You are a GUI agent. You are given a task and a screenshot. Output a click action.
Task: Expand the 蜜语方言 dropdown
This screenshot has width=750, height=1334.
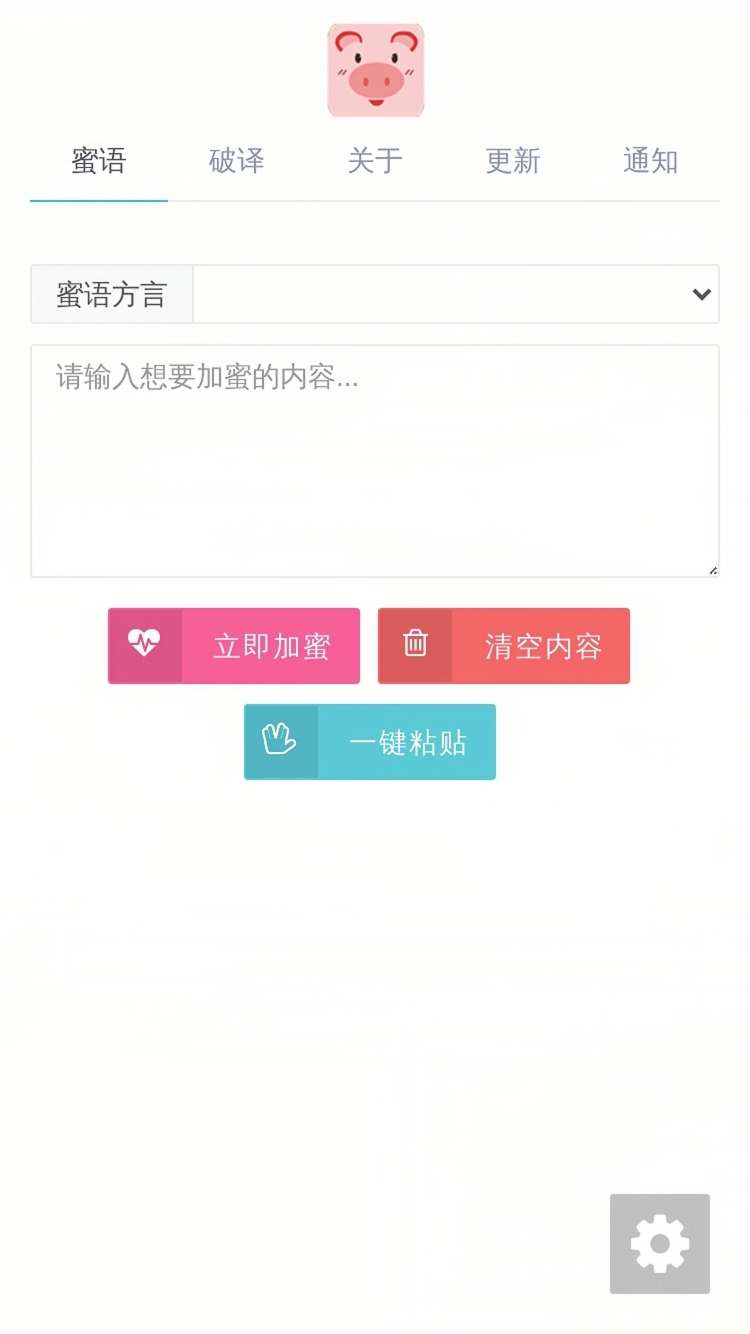pyautogui.click(x=456, y=294)
